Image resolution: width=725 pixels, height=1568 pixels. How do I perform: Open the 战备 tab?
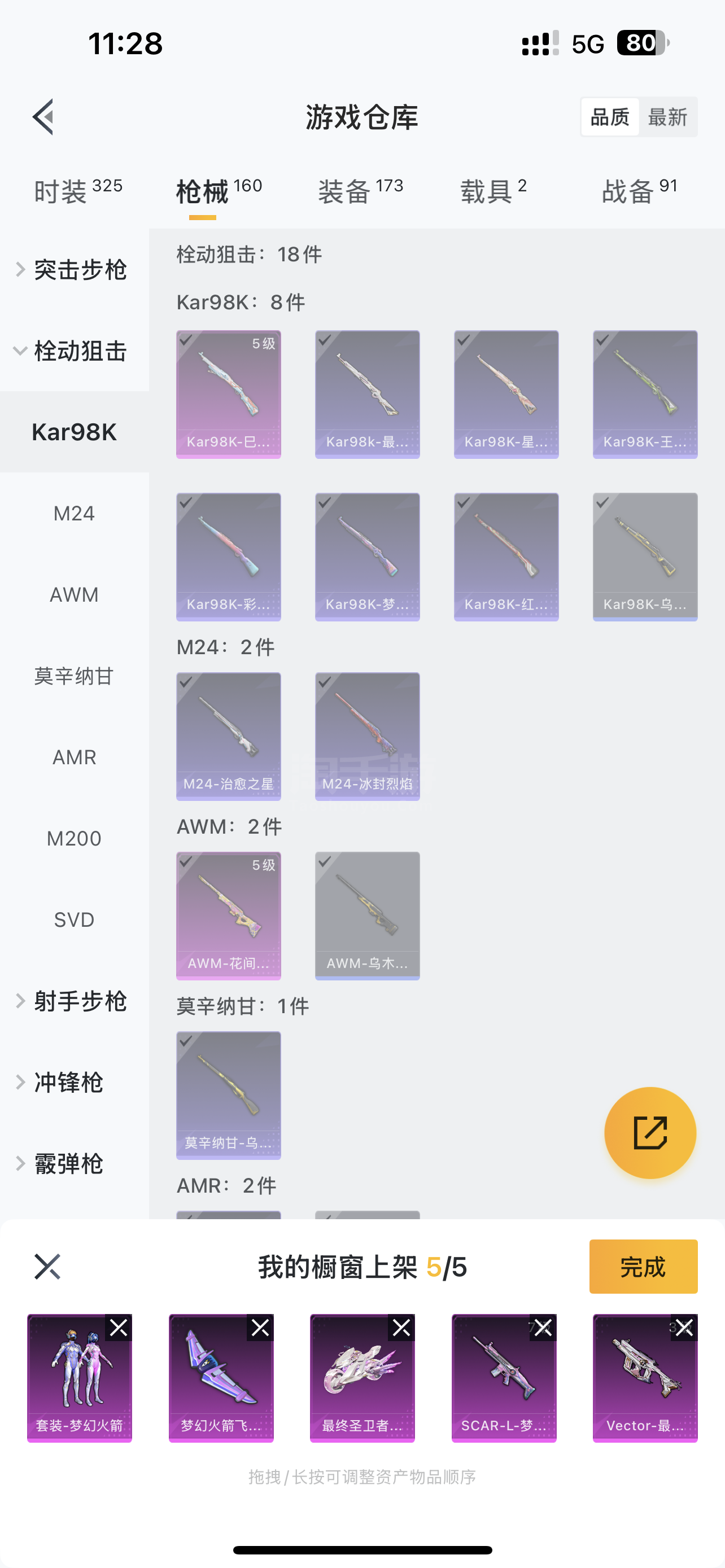point(639,191)
